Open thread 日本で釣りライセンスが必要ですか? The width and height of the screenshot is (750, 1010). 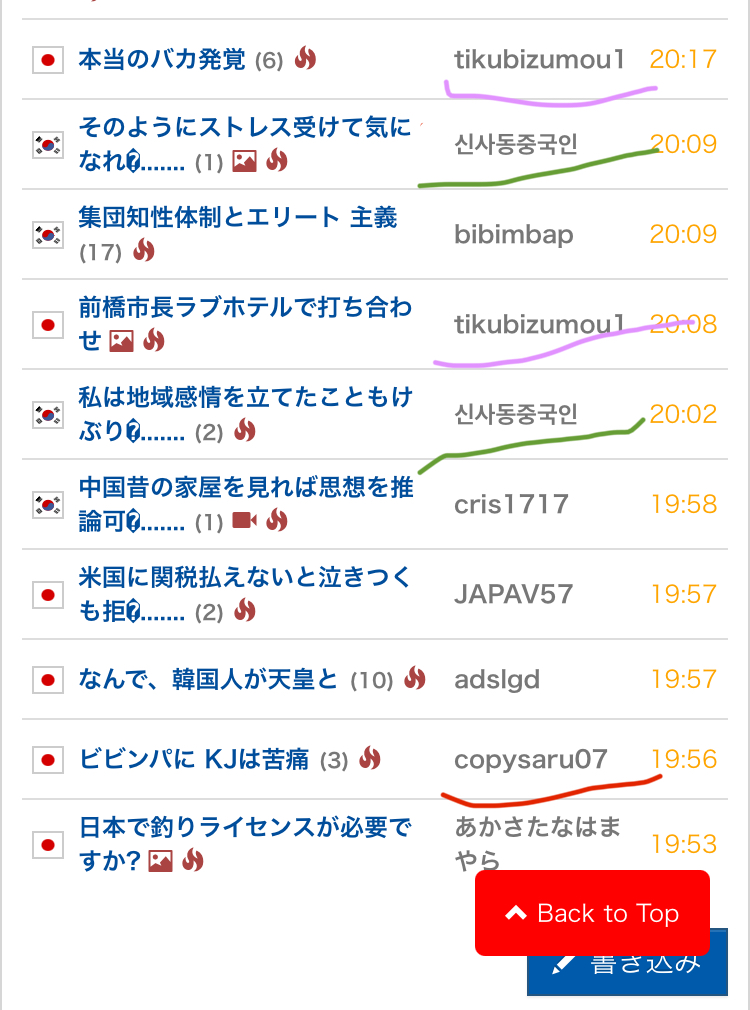point(244,829)
